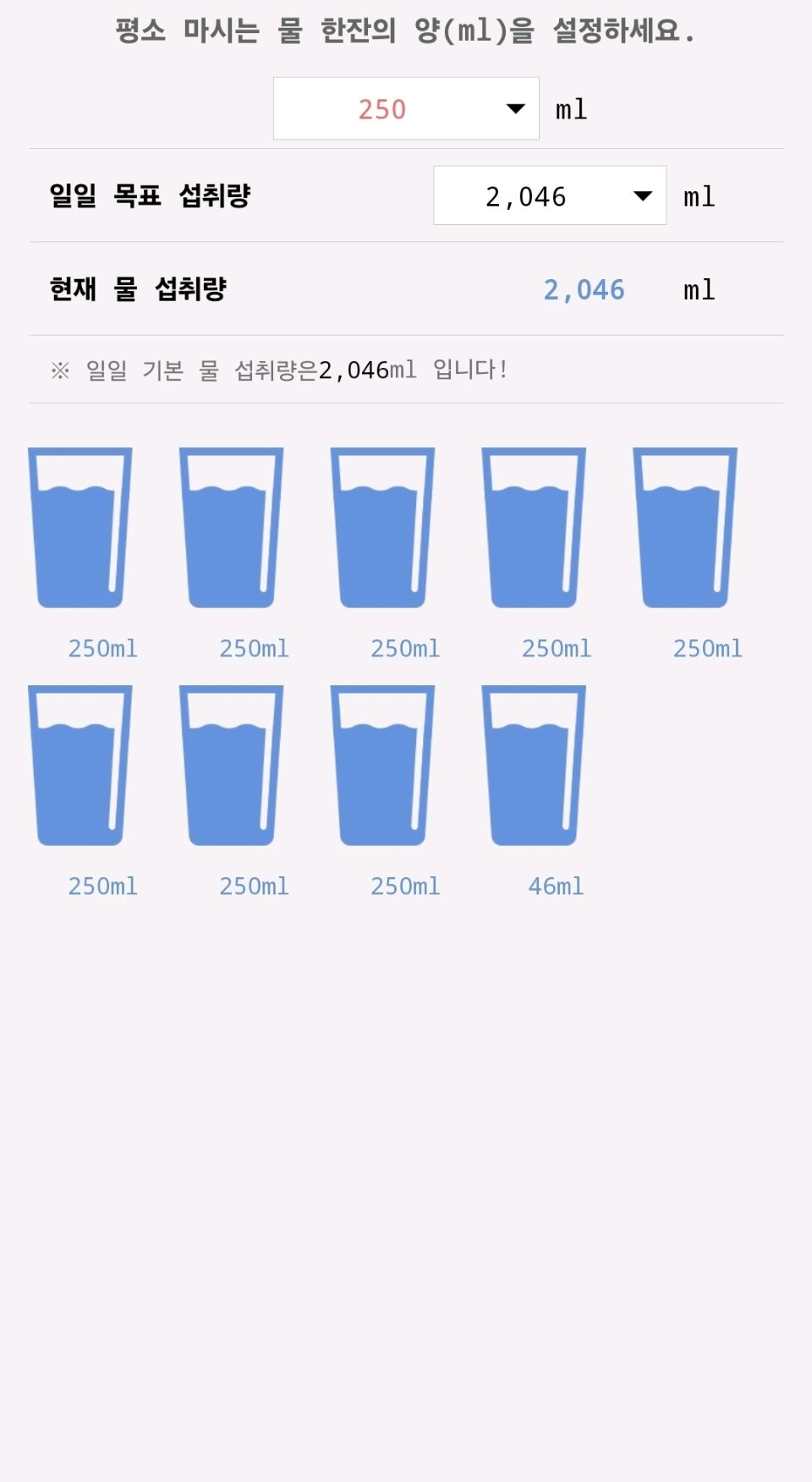Open the 250 ml glass size dropdown
The image size is (812, 1482).
point(406,108)
